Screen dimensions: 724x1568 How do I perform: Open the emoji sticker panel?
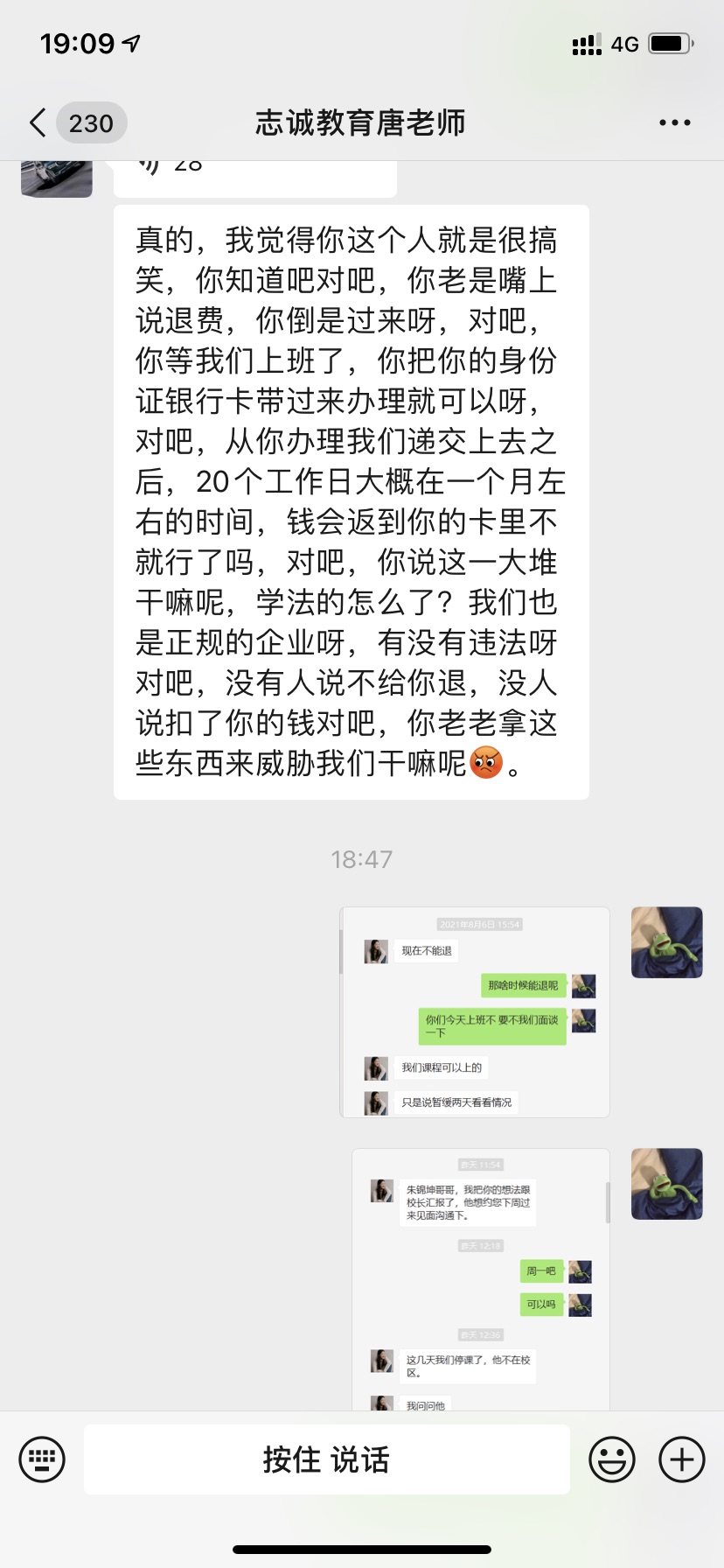pos(611,1459)
